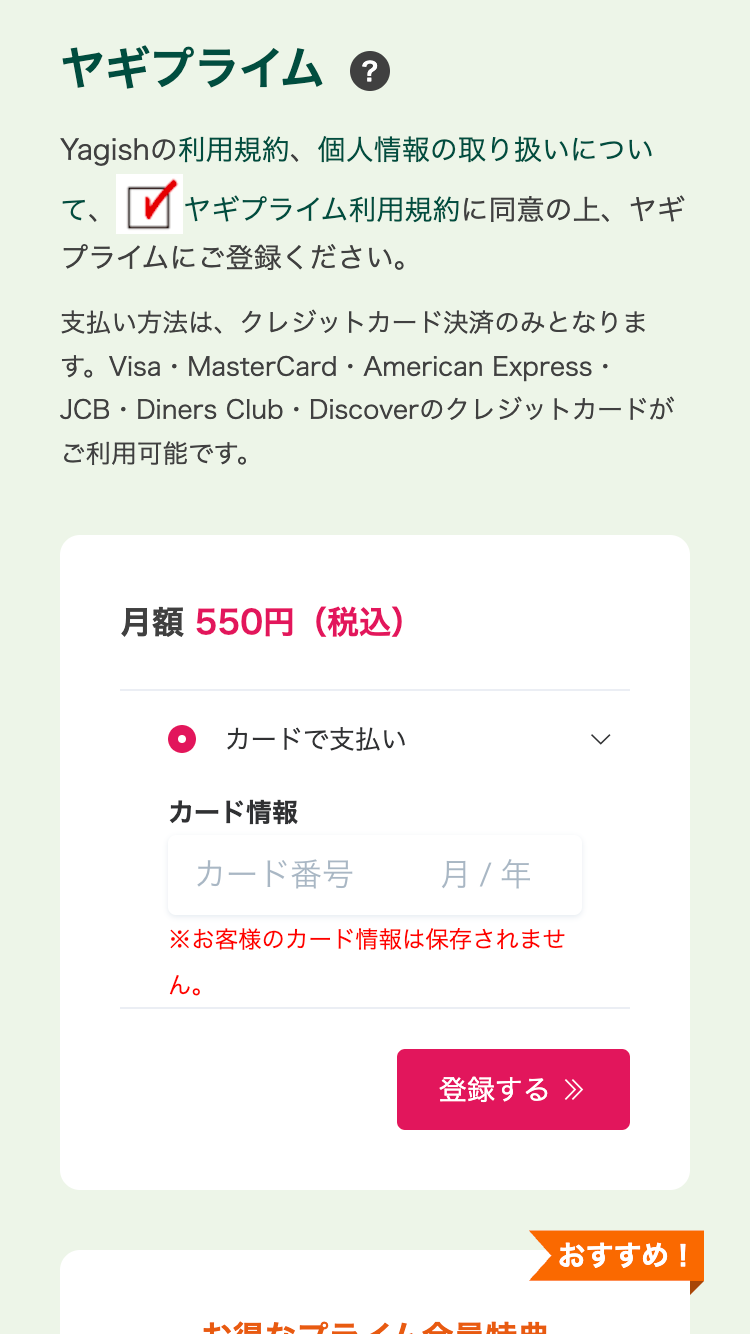Select the カードで支払い radio button

182,740
